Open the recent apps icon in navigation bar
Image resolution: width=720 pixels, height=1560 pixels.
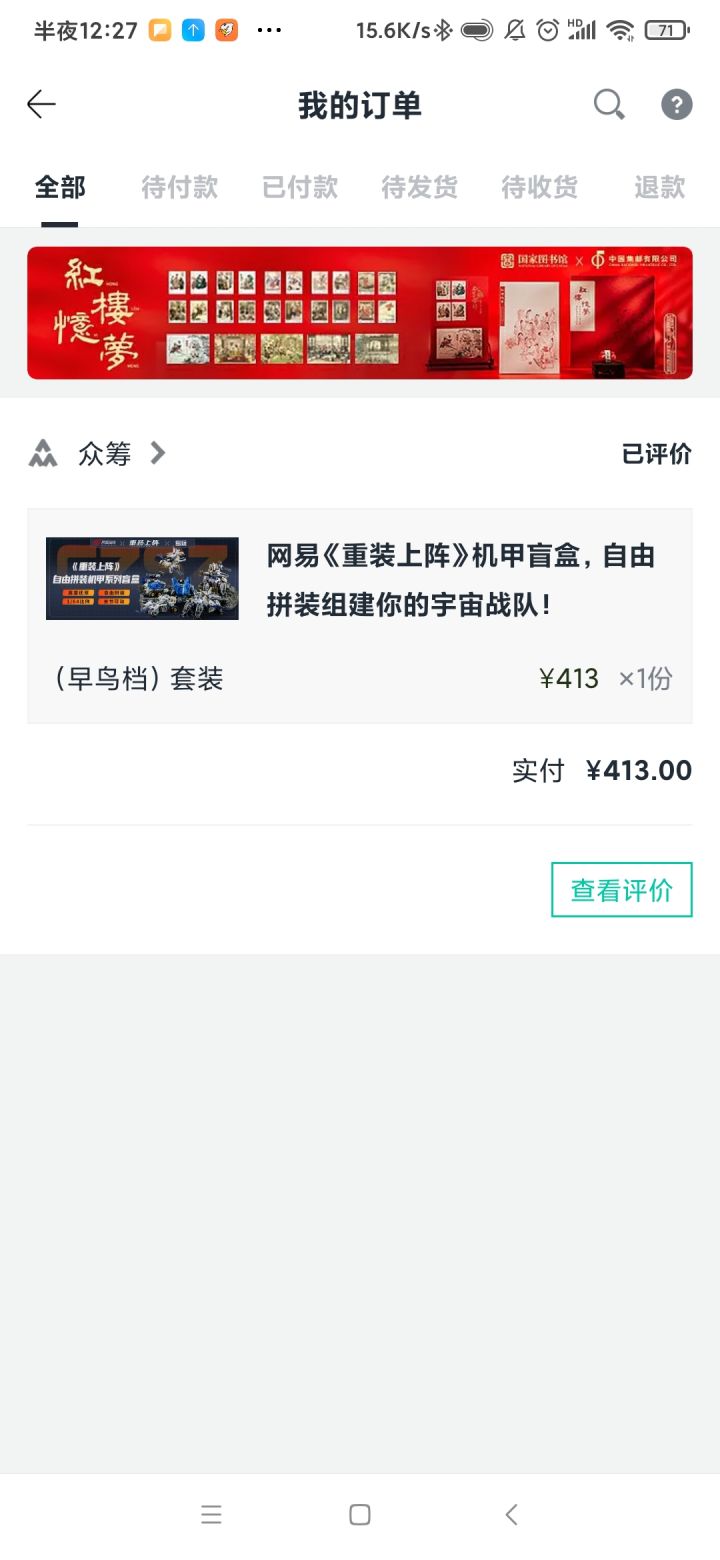click(212, 1514)
